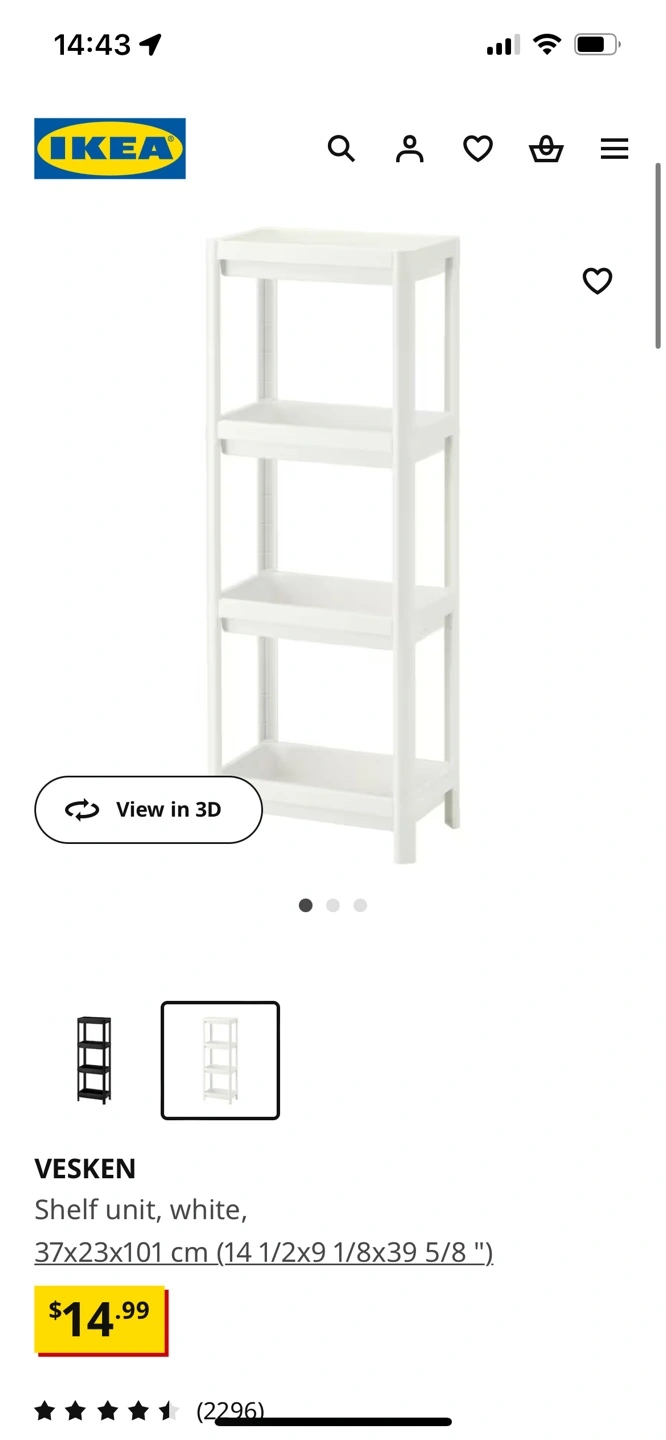Open the search magnifier icon
Screen dimensions: 666x1440
[x=341, y=149]
